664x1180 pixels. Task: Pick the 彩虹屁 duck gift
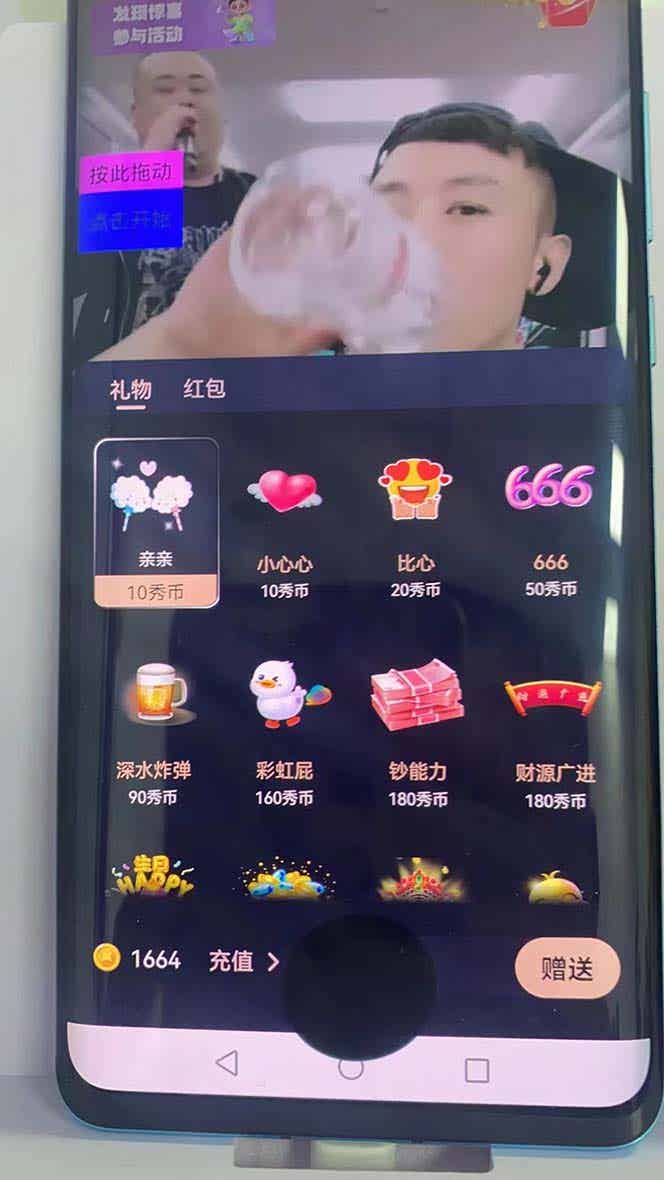285,735
